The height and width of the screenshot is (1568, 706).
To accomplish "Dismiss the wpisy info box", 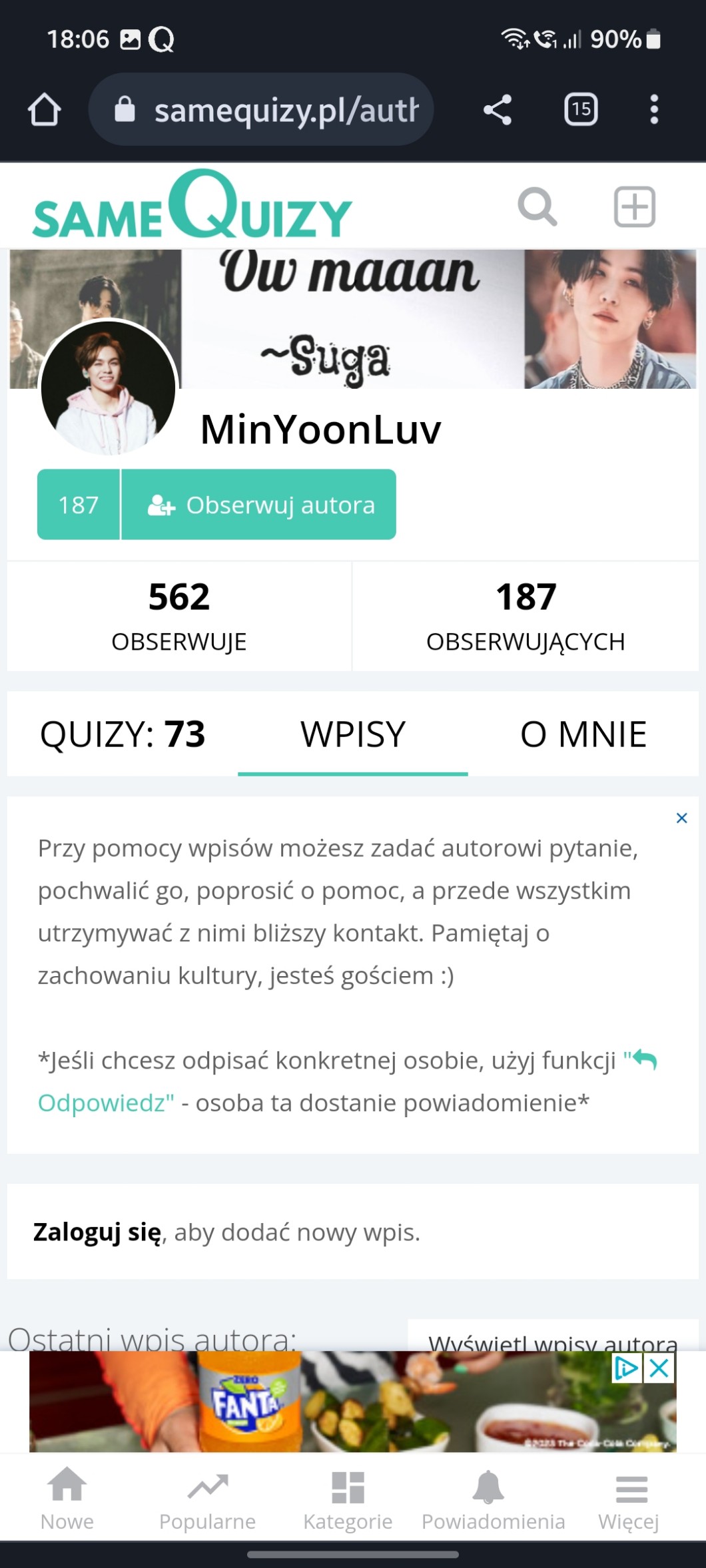I will 681,818.
